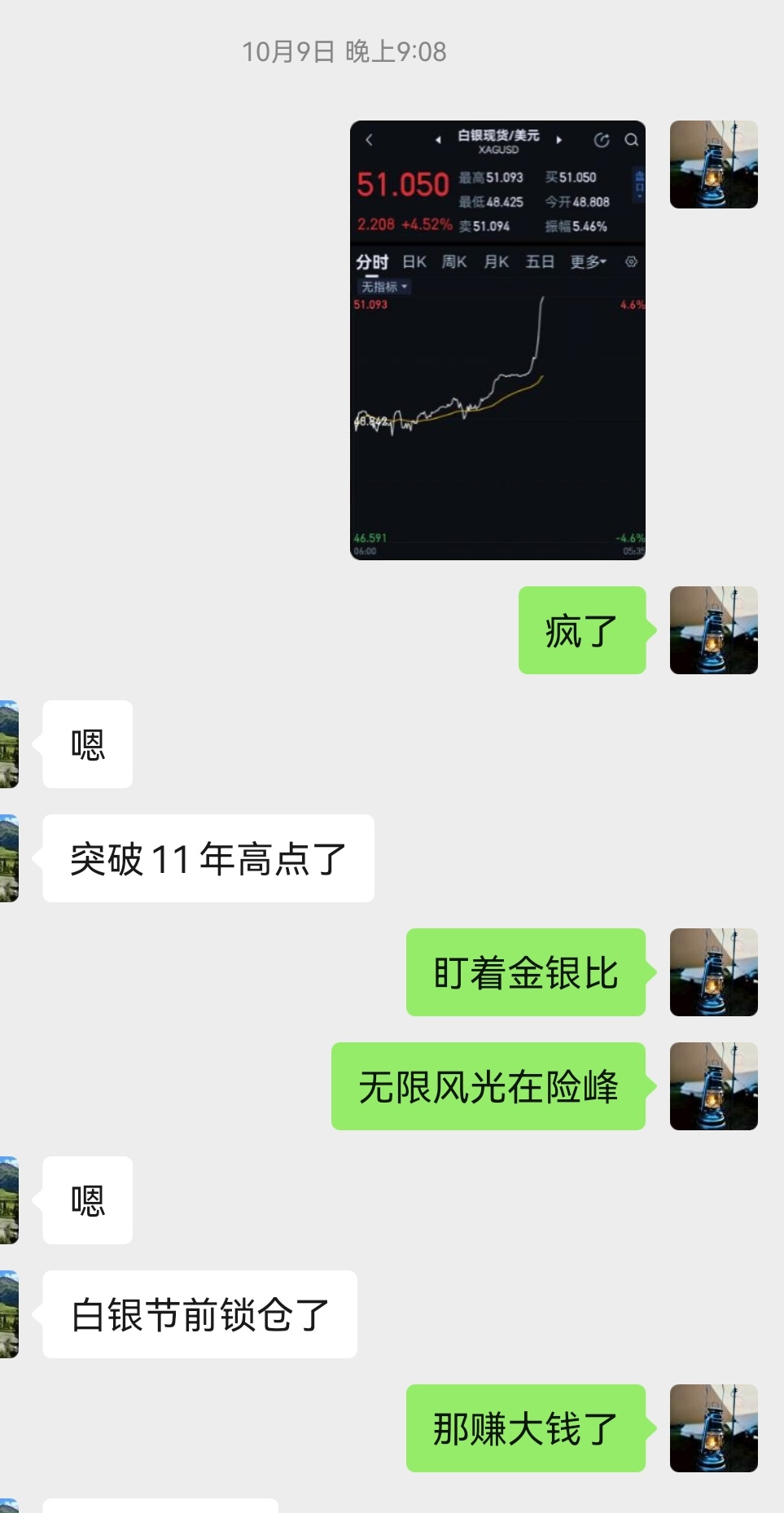Open chart settings via the gear icon
This screenshot has height=1513, width=784.
click(x=631, y=261)
